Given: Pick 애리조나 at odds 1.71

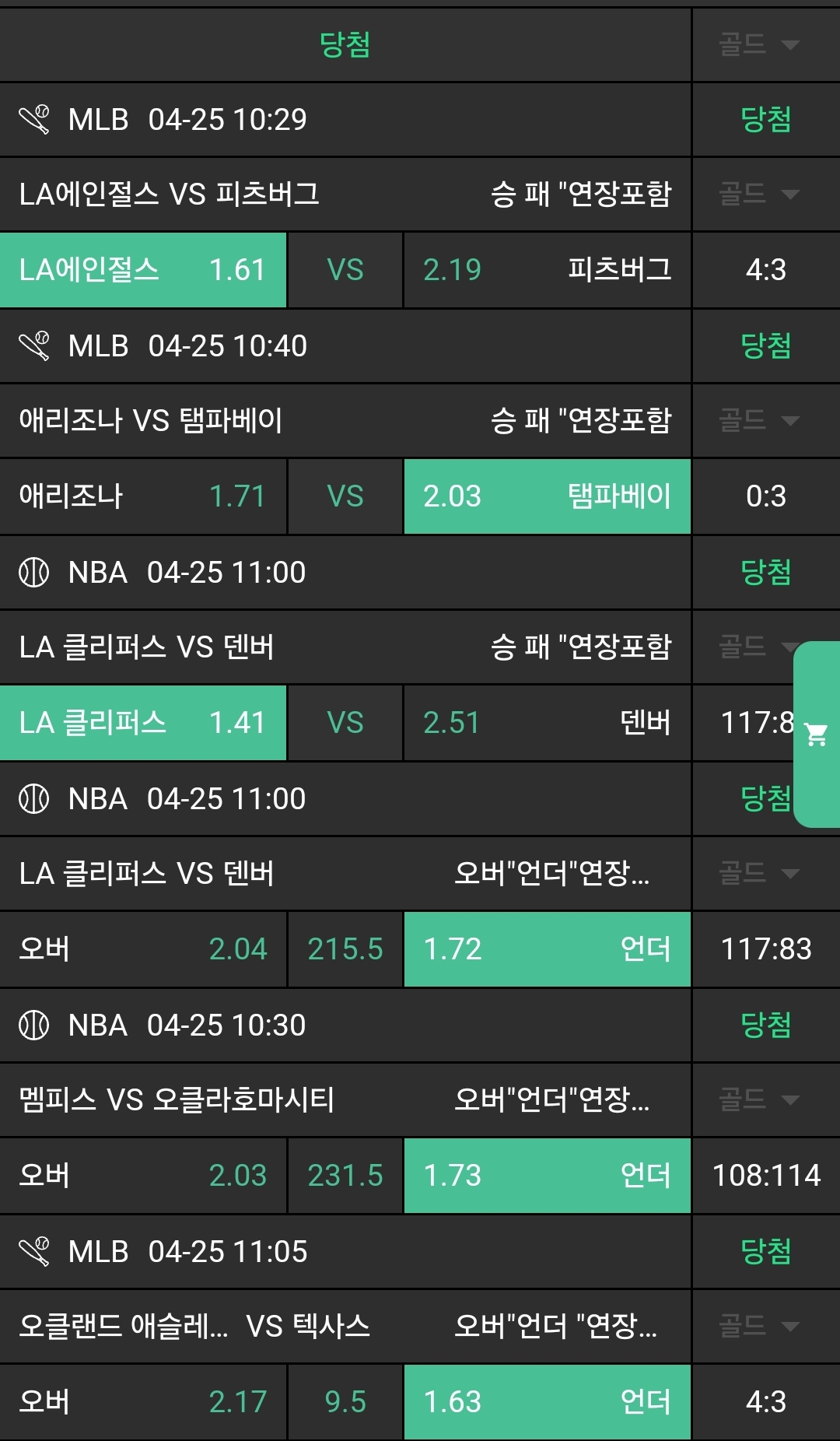Looking at the screenshot, I should pyautogui.click(x=143, y=496).
